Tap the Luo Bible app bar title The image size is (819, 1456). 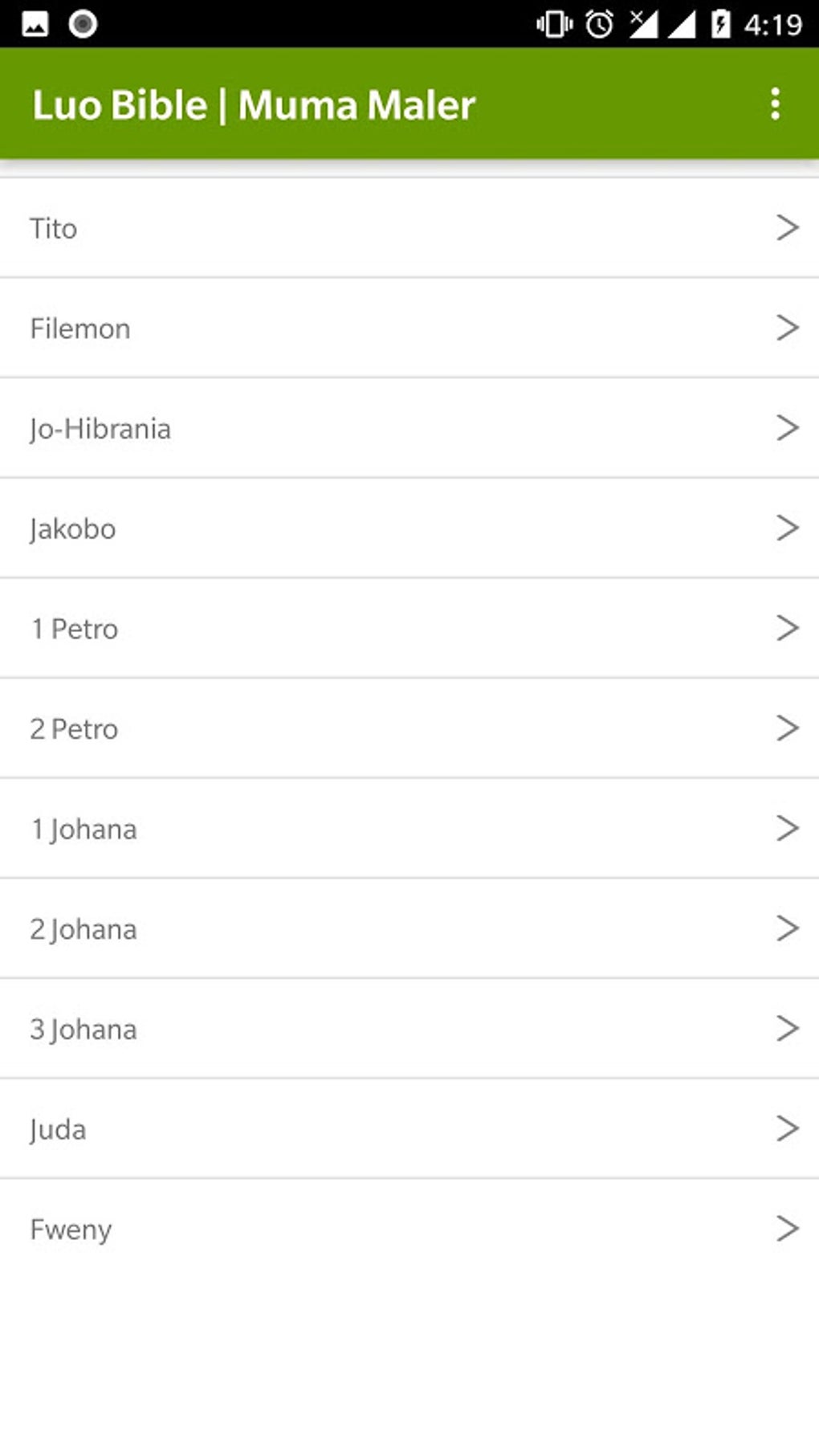(254, 104)
